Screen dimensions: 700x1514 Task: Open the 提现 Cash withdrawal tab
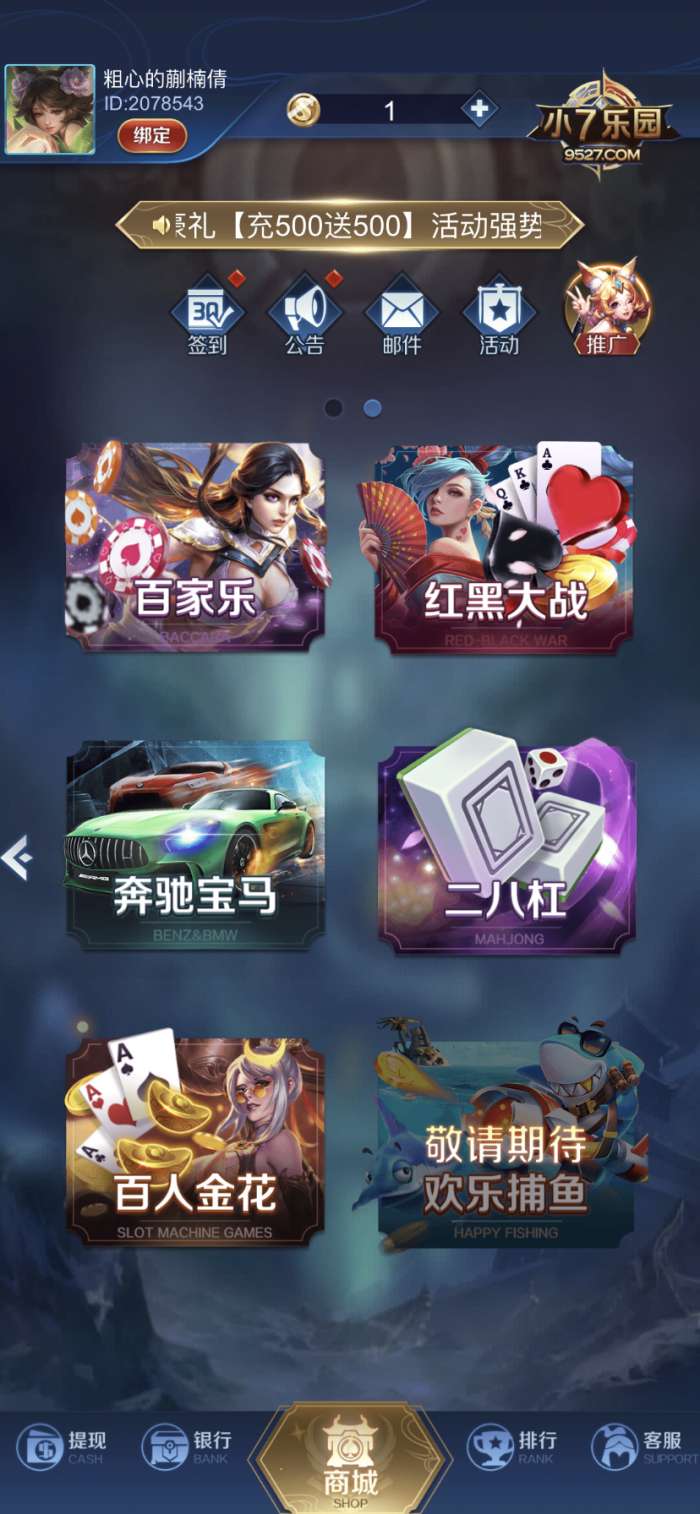pos(61,1447)
